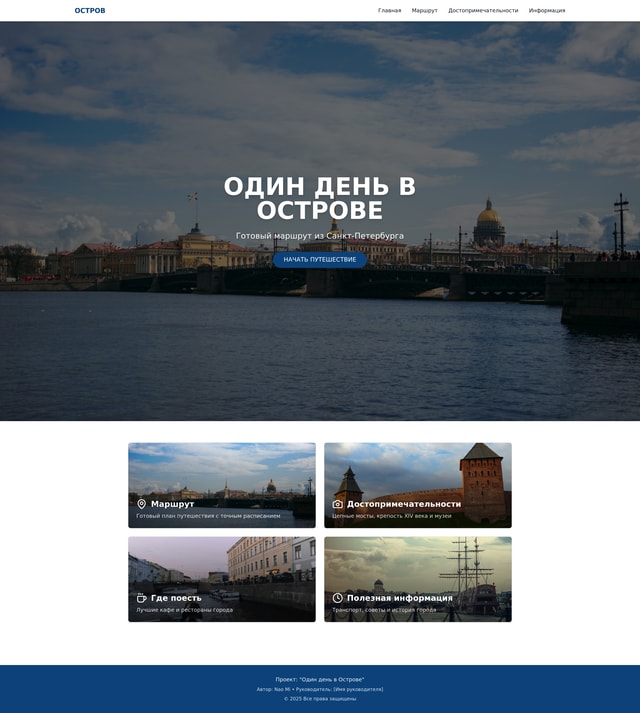This screenshot has width=640, height=713.
Task: Tap the Начать путешествие button
Action: [x=320, y=259]
